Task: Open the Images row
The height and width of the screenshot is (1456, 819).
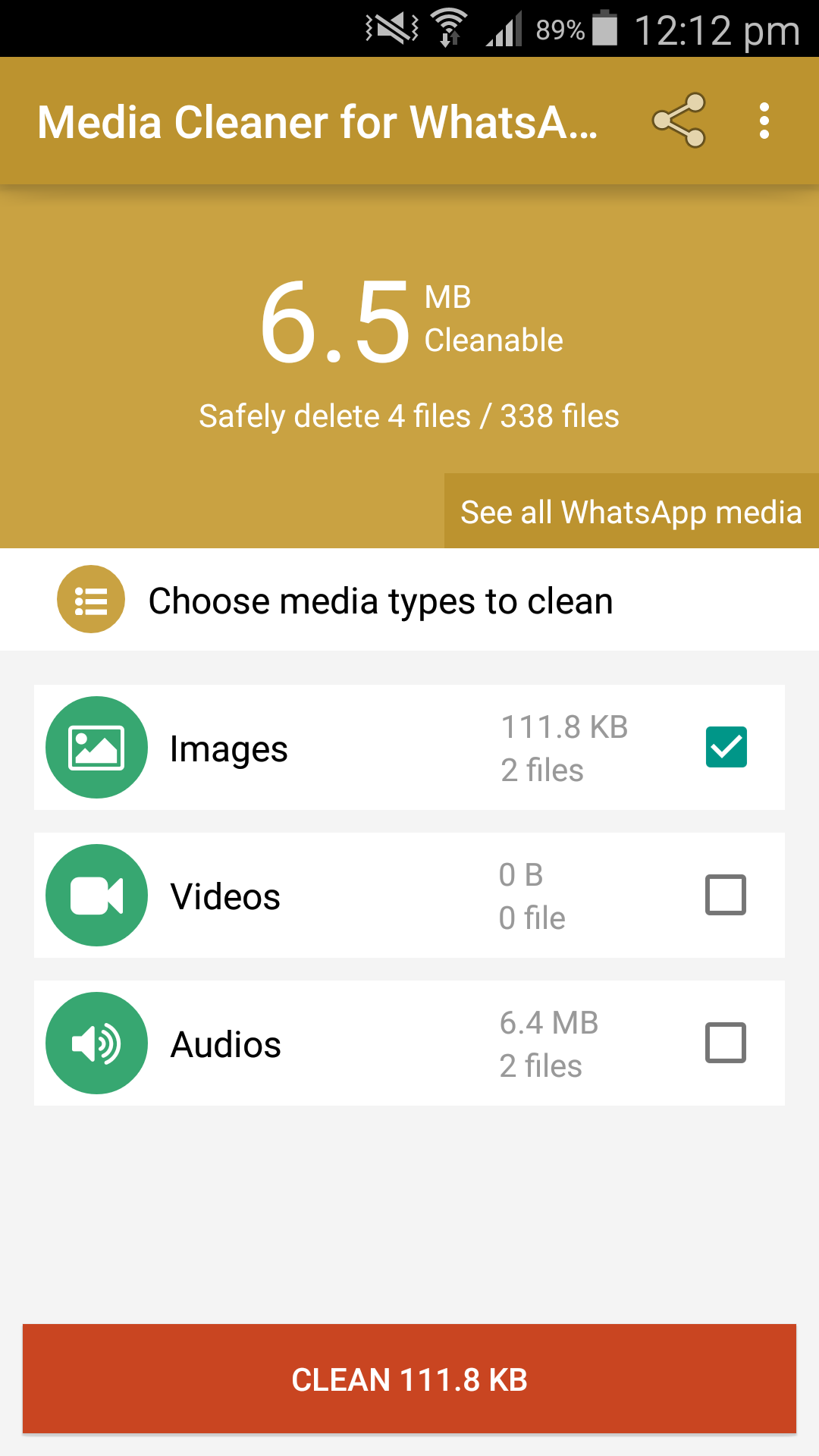Action: (303, 748)
